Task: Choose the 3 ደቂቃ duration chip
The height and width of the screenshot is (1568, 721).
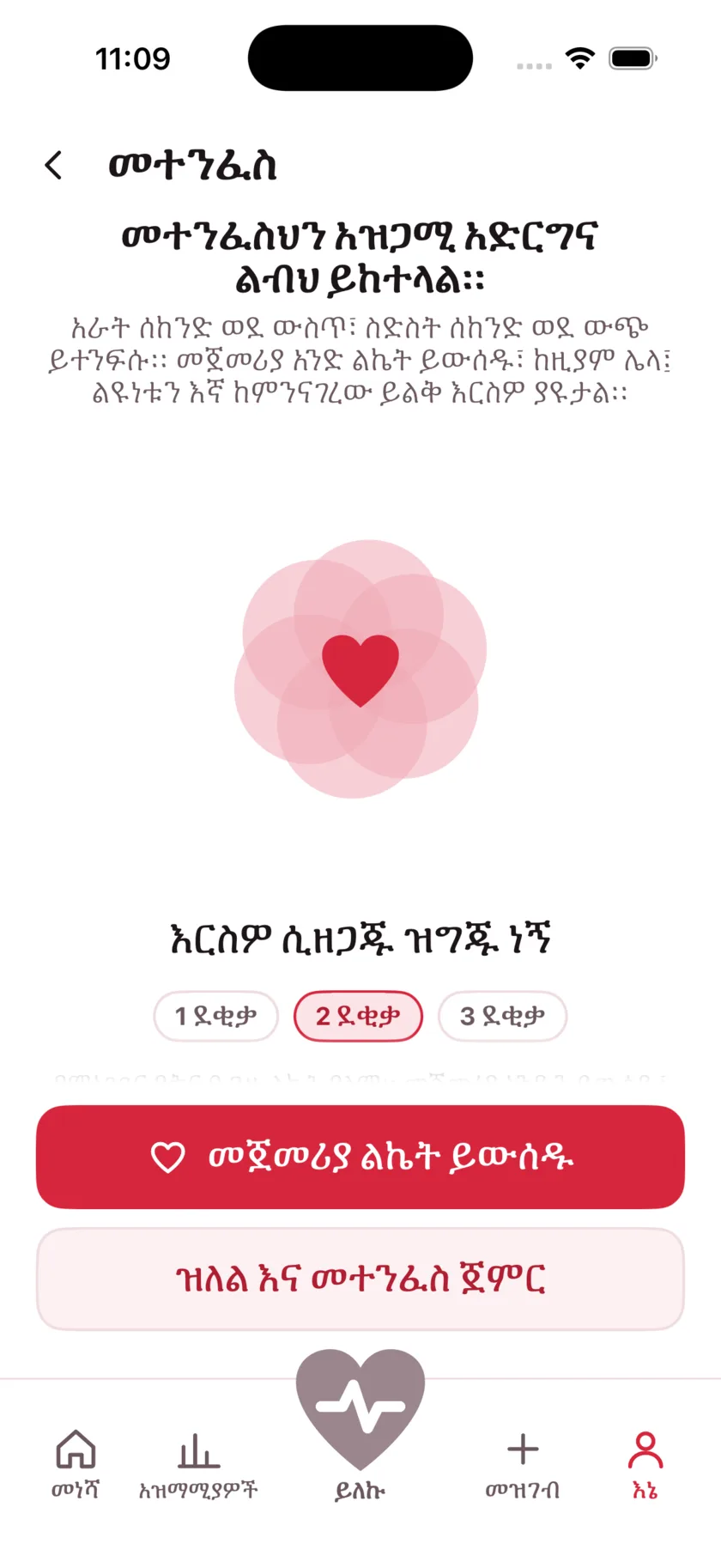Action: [502, 1016]
